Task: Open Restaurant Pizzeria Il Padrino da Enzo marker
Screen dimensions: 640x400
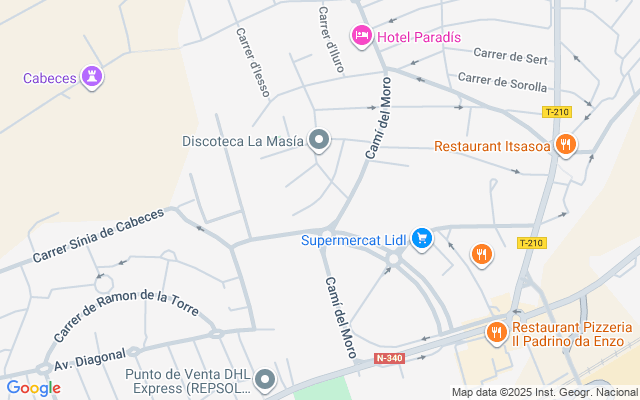Action: click(496, 333)
